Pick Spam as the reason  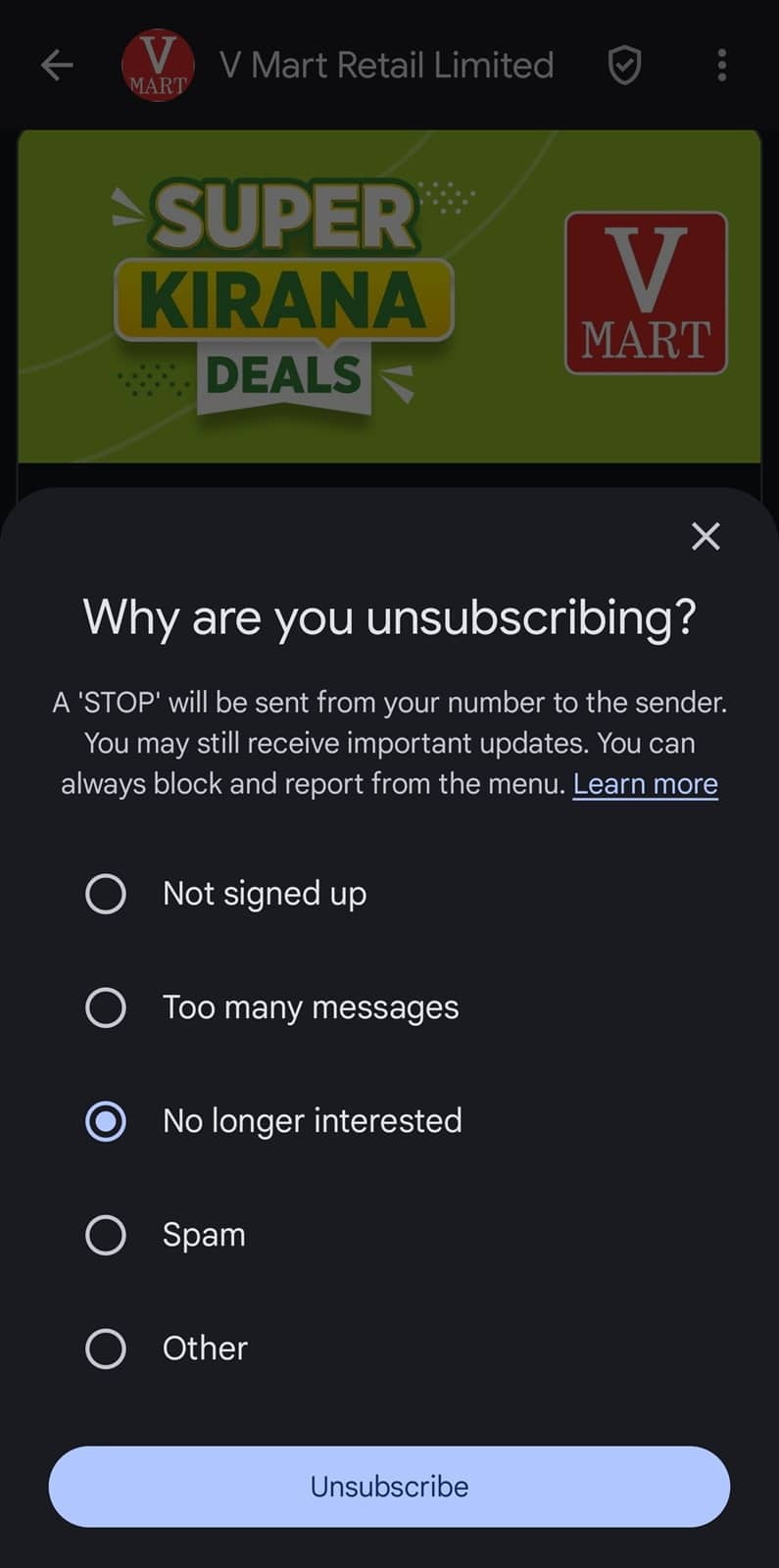pos(106,1235)
